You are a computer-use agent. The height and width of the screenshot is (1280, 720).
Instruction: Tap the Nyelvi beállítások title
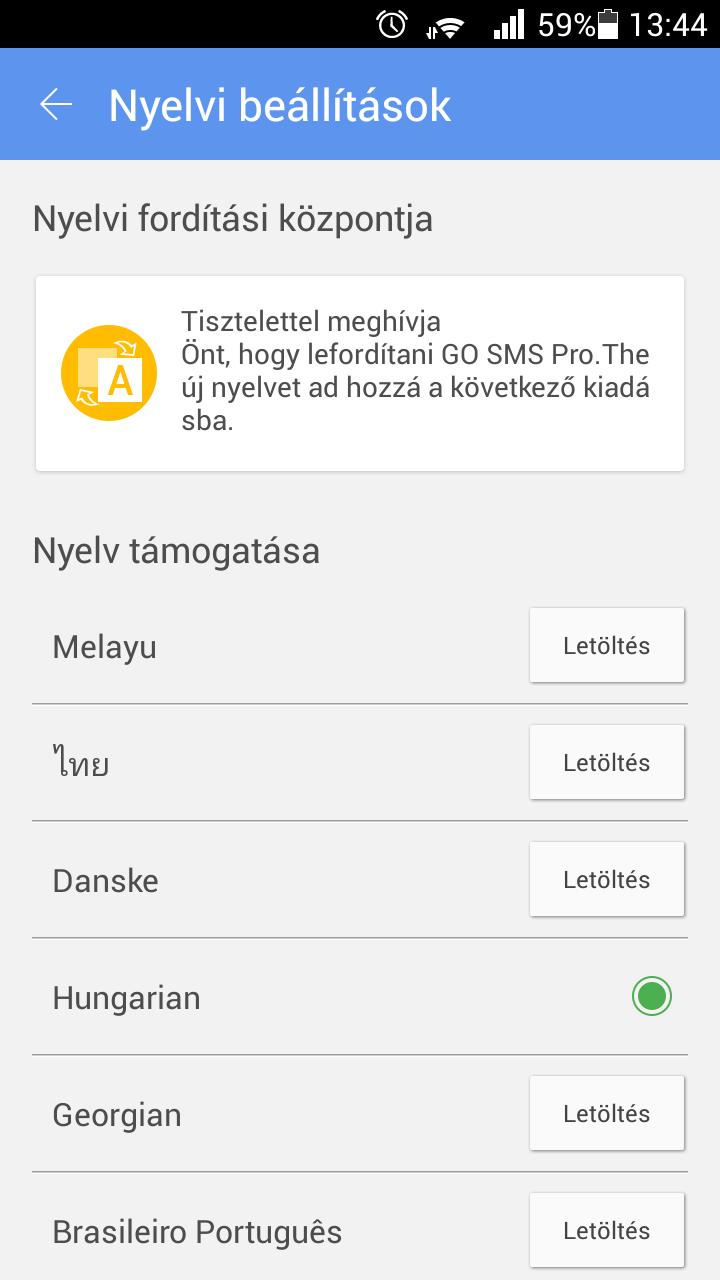(281, 103)
